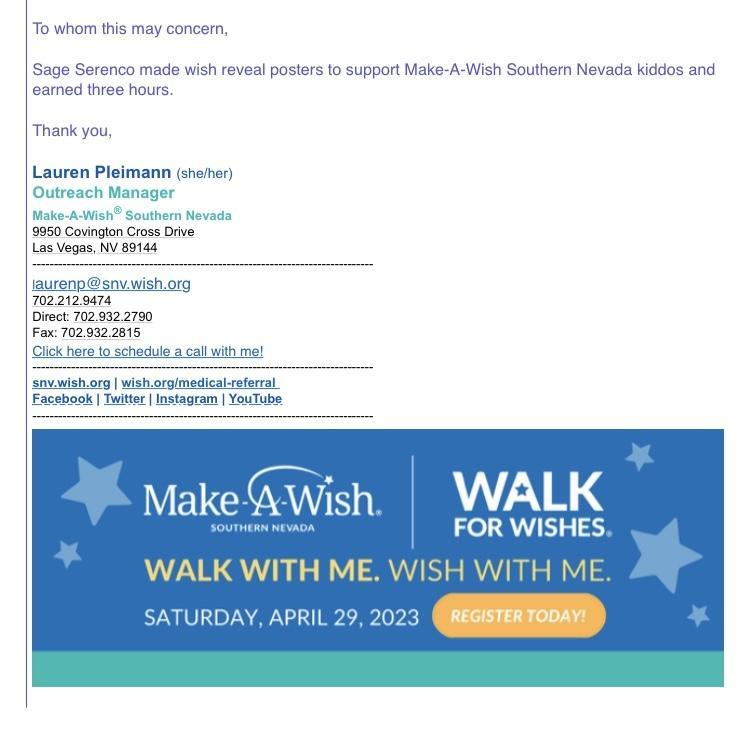Open the Twitter link in signature
750x731 pixels.
(124, 399)
